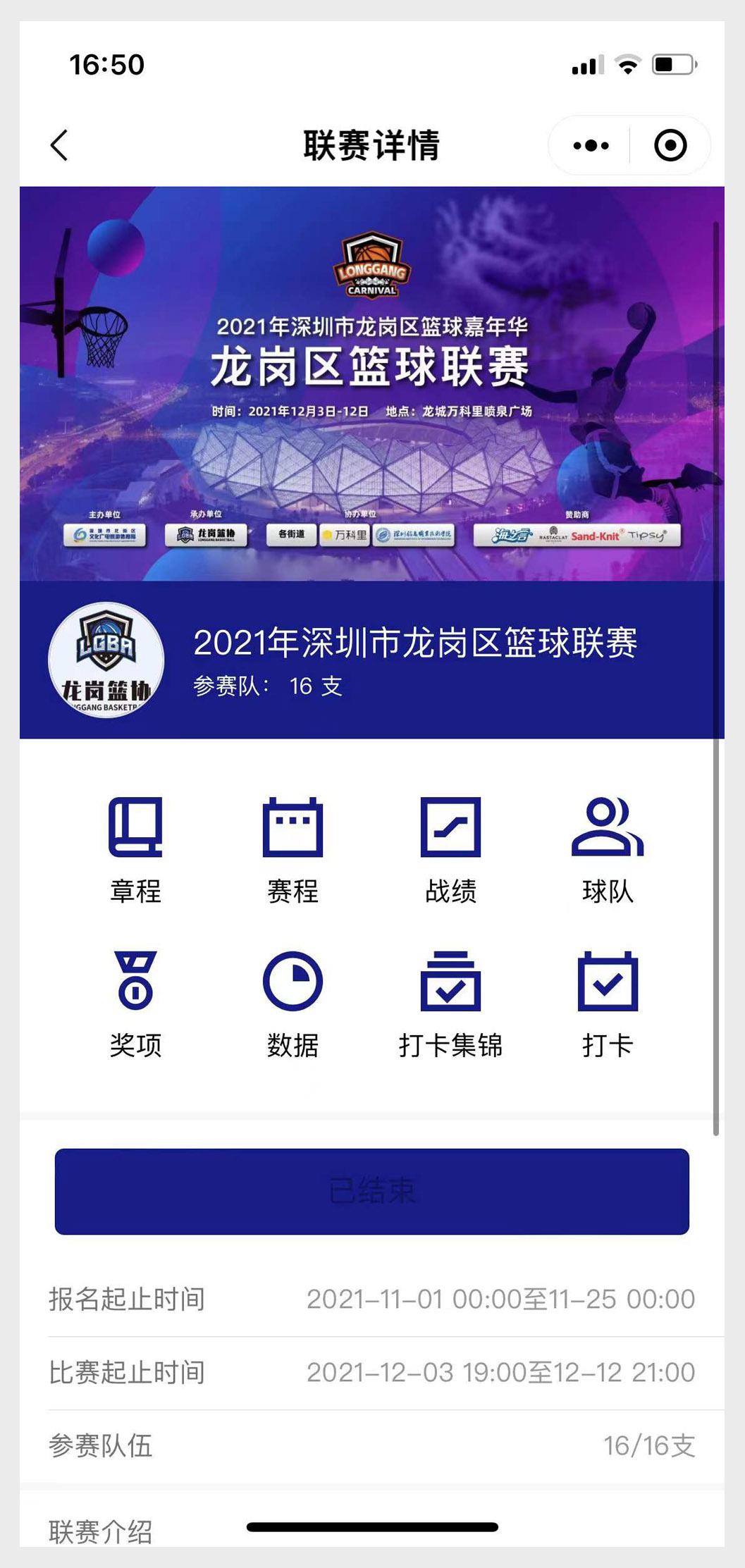Open 章程 league rules
The width and height of the screenshot is (745, 1568).
click(135, 850)
